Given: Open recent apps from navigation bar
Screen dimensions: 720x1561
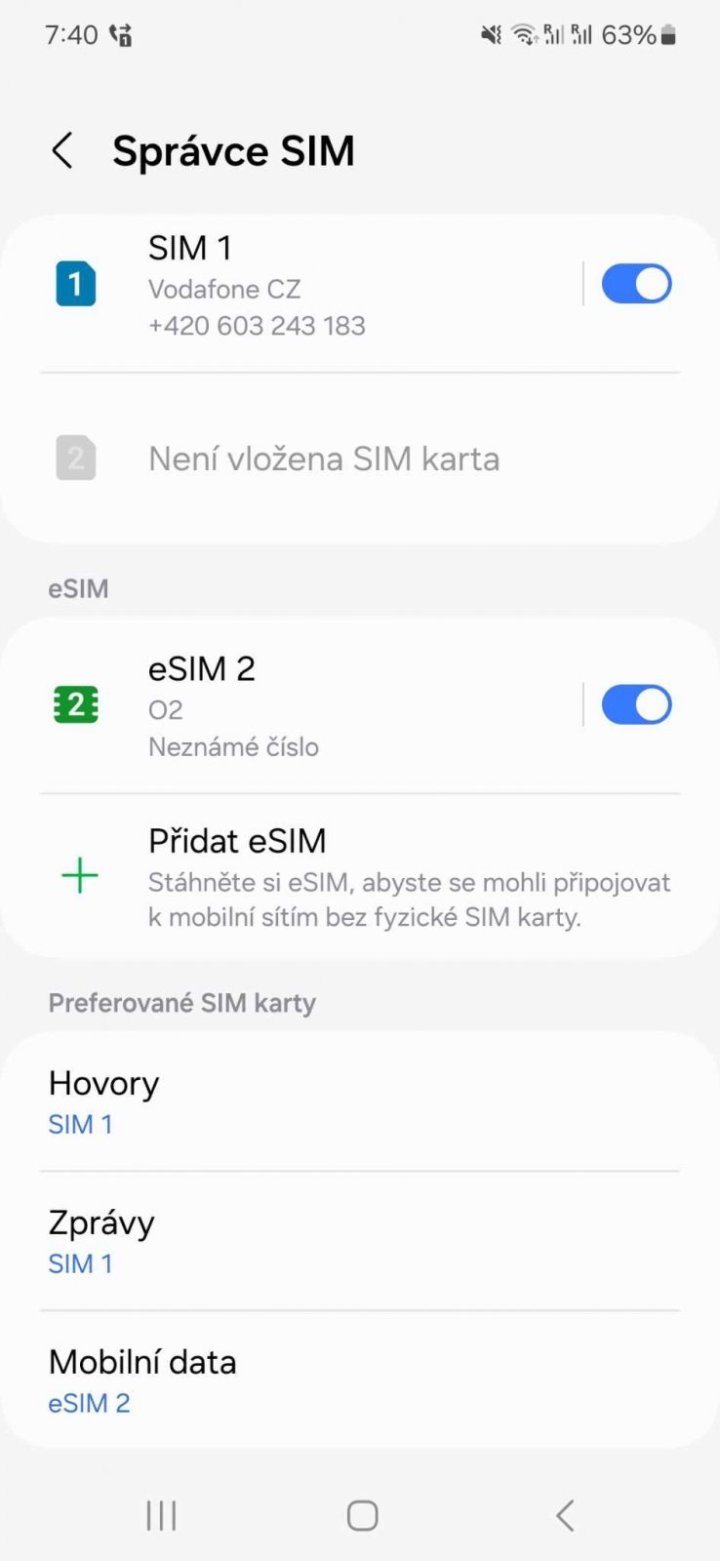Looking at the screenshot, I should (x=161, y=1515).
